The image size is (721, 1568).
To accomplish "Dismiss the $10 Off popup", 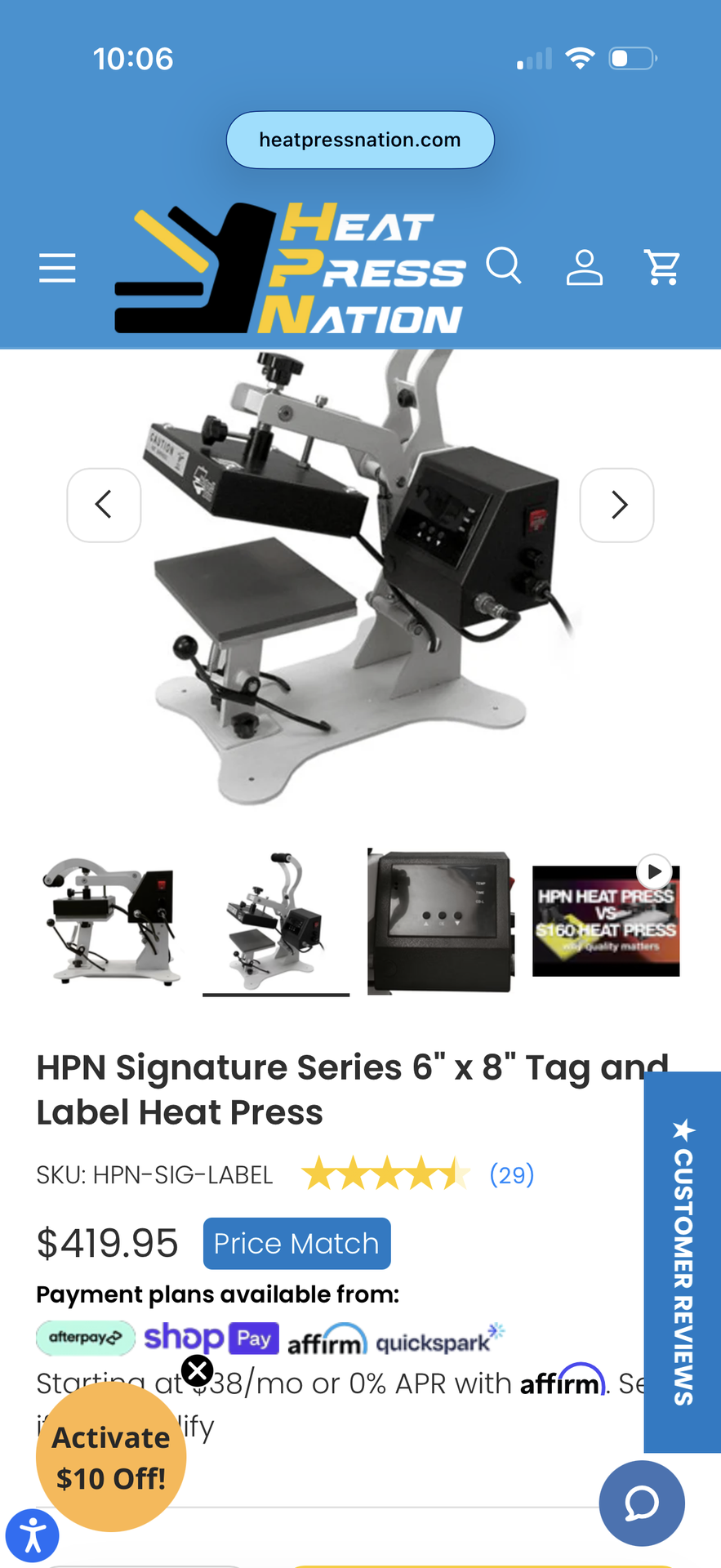I will click(x=198, y=1371).
